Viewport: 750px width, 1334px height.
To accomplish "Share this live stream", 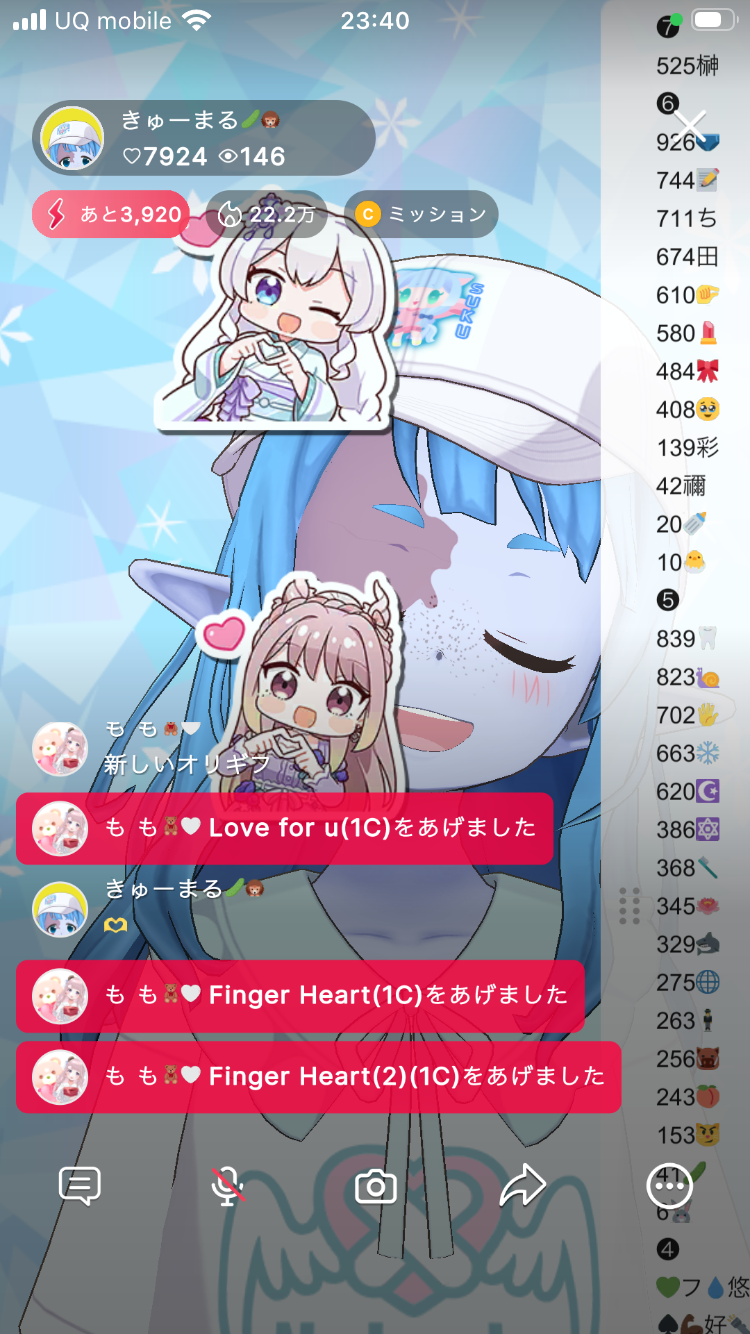I will click(522, 1187).
